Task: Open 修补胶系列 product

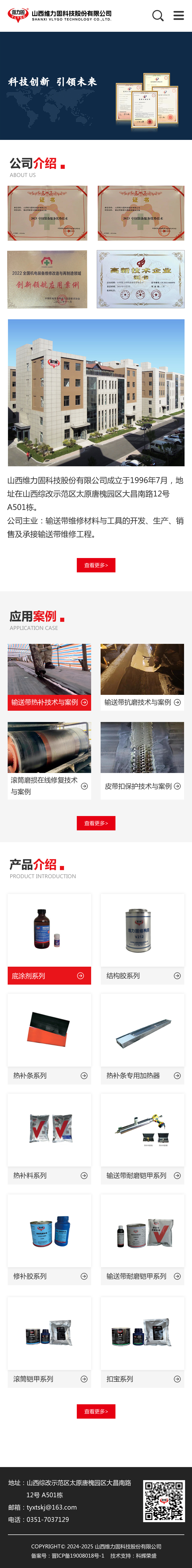Action: coord(49,1276)
